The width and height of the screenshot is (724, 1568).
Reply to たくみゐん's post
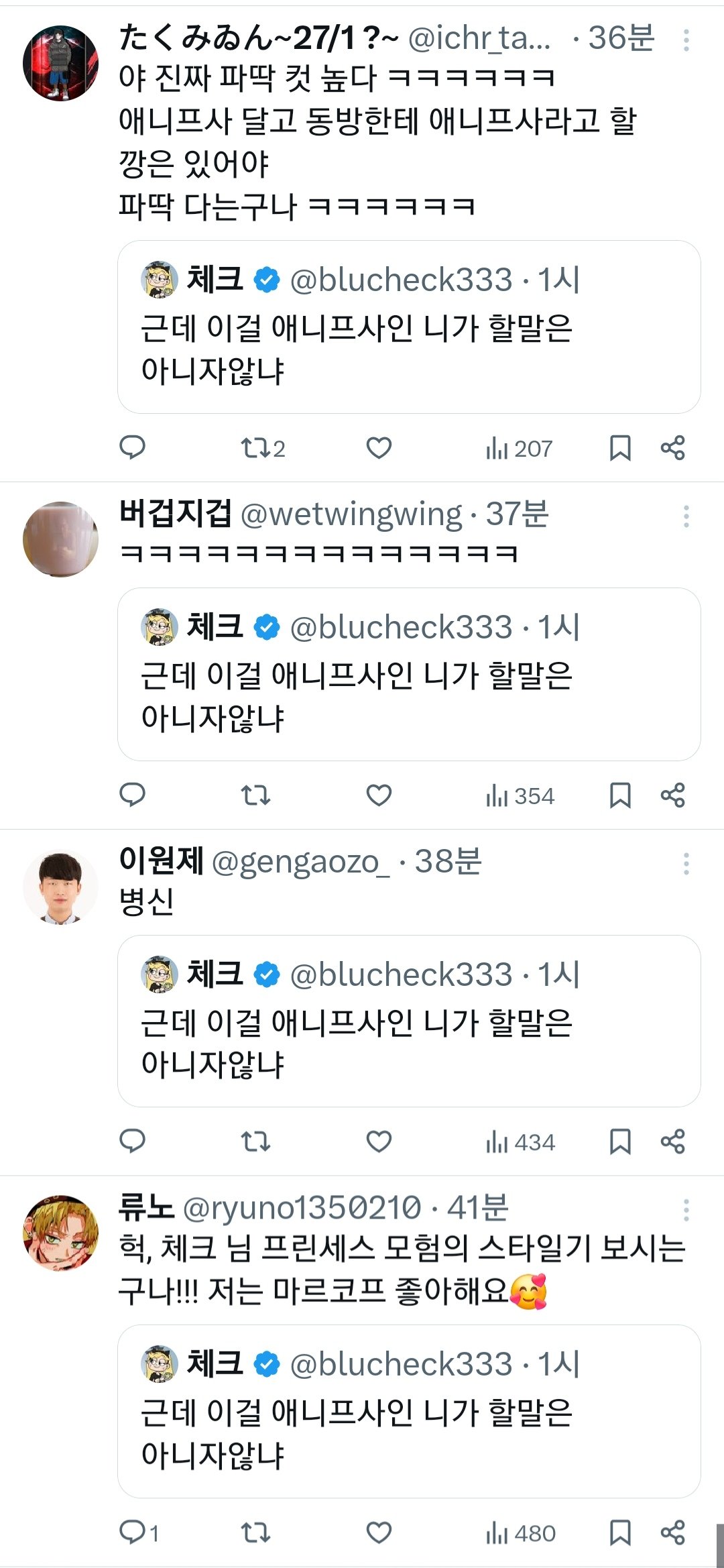[132, 447]
